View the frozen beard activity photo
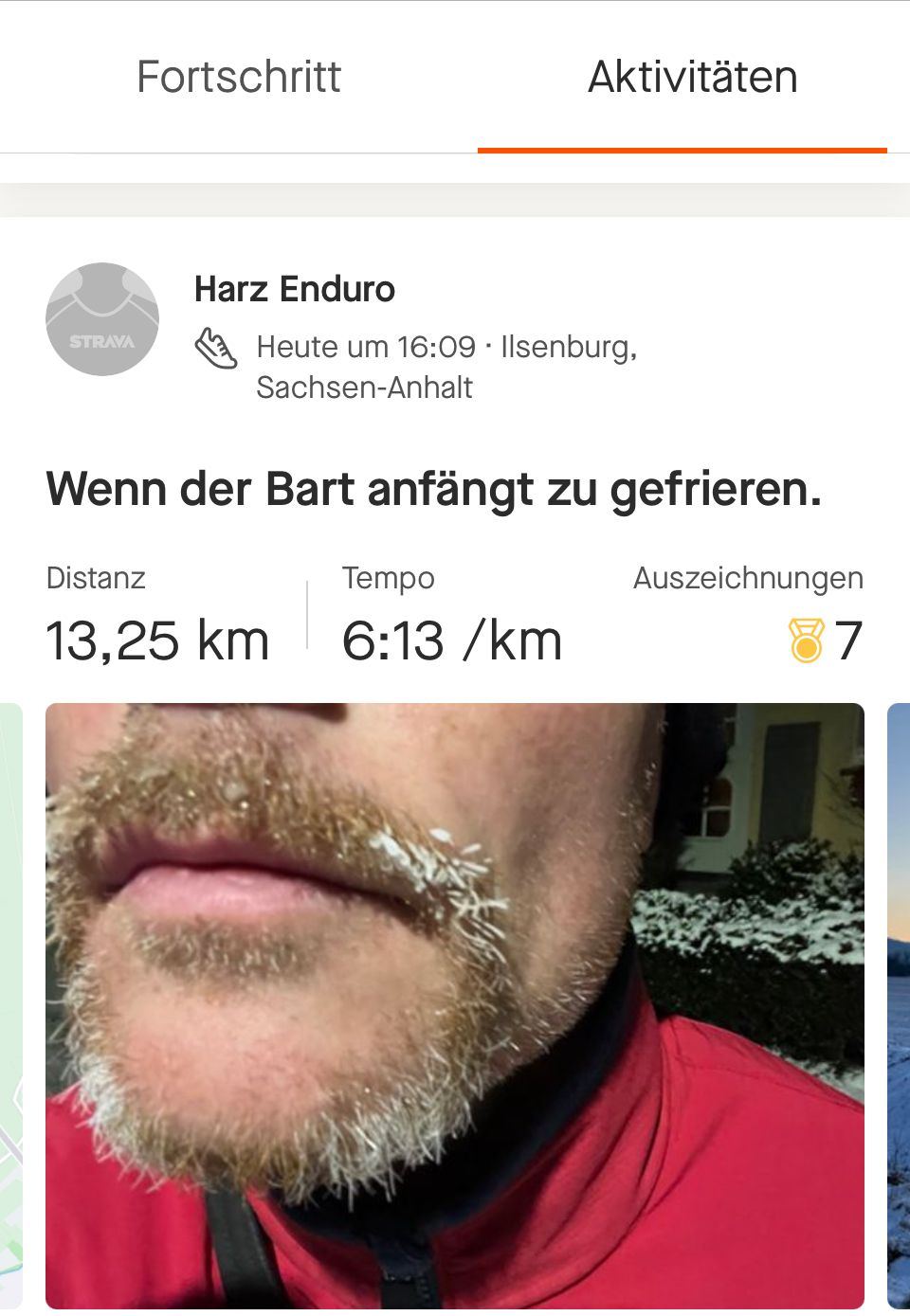The height and width of the screenshot is (1316, 910). point(455,1004)
